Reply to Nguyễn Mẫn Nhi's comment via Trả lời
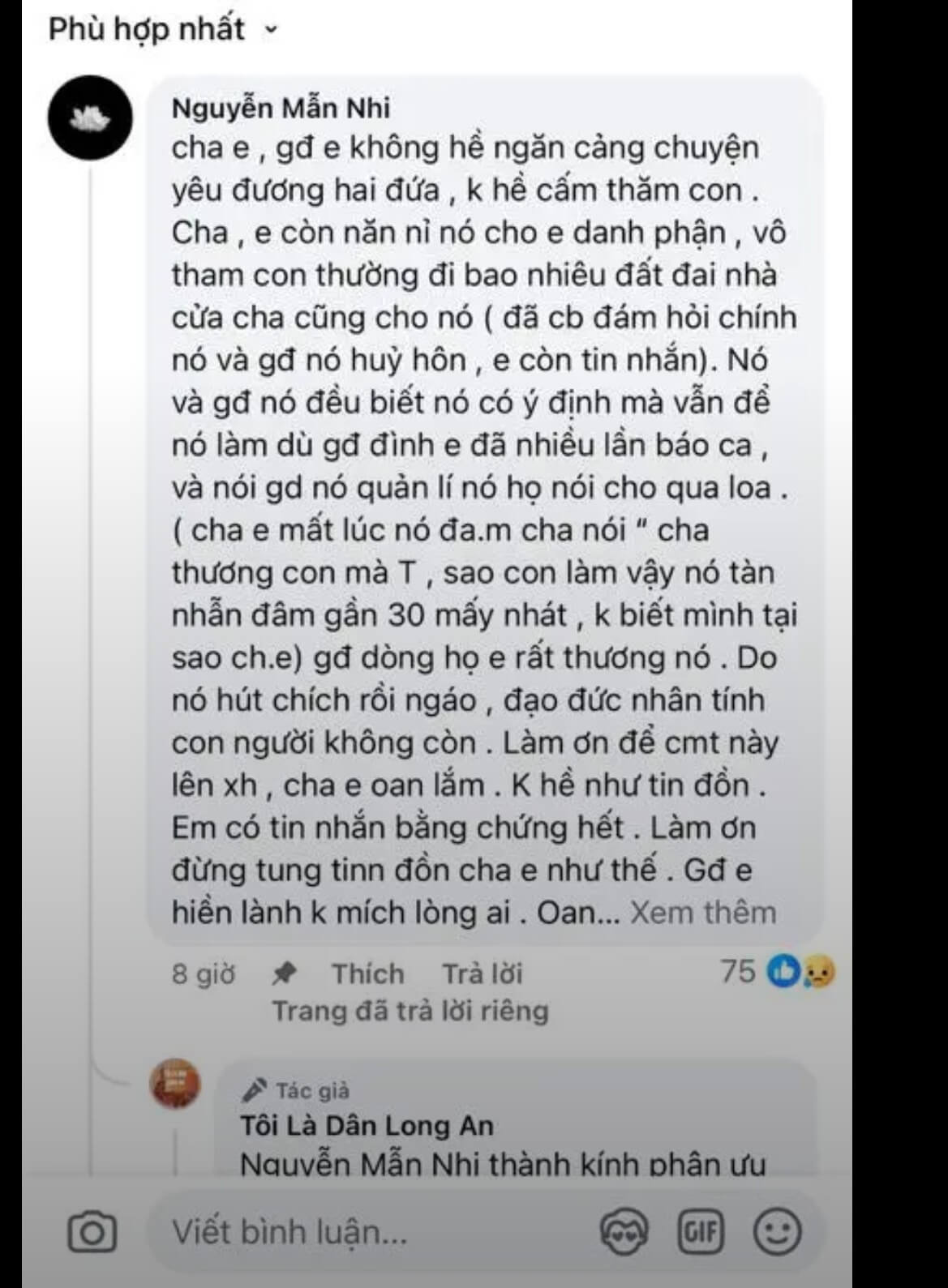Viewport: 948px width, 1288px height. [x=482, y=973]
